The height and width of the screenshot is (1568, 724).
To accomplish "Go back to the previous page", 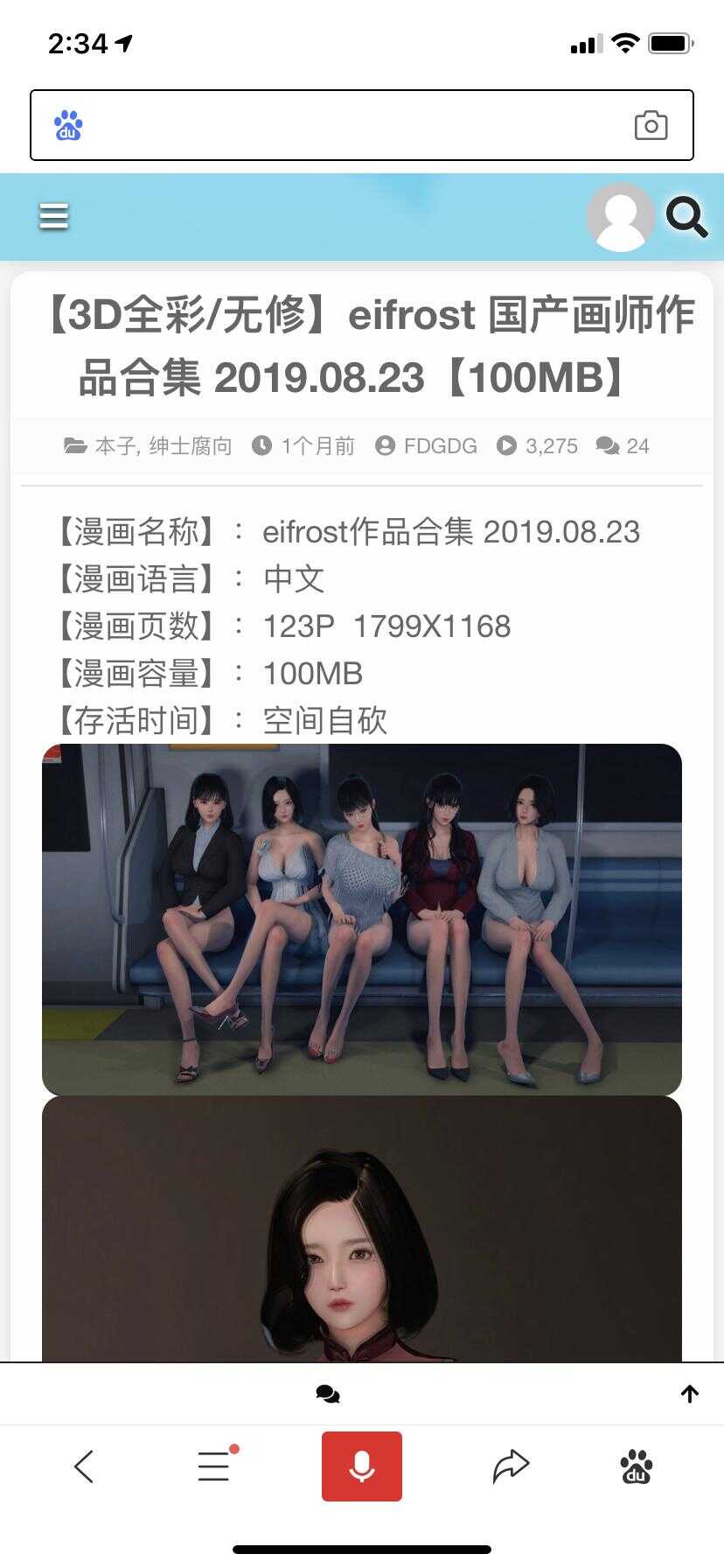I will click(x=84, y=1466).
